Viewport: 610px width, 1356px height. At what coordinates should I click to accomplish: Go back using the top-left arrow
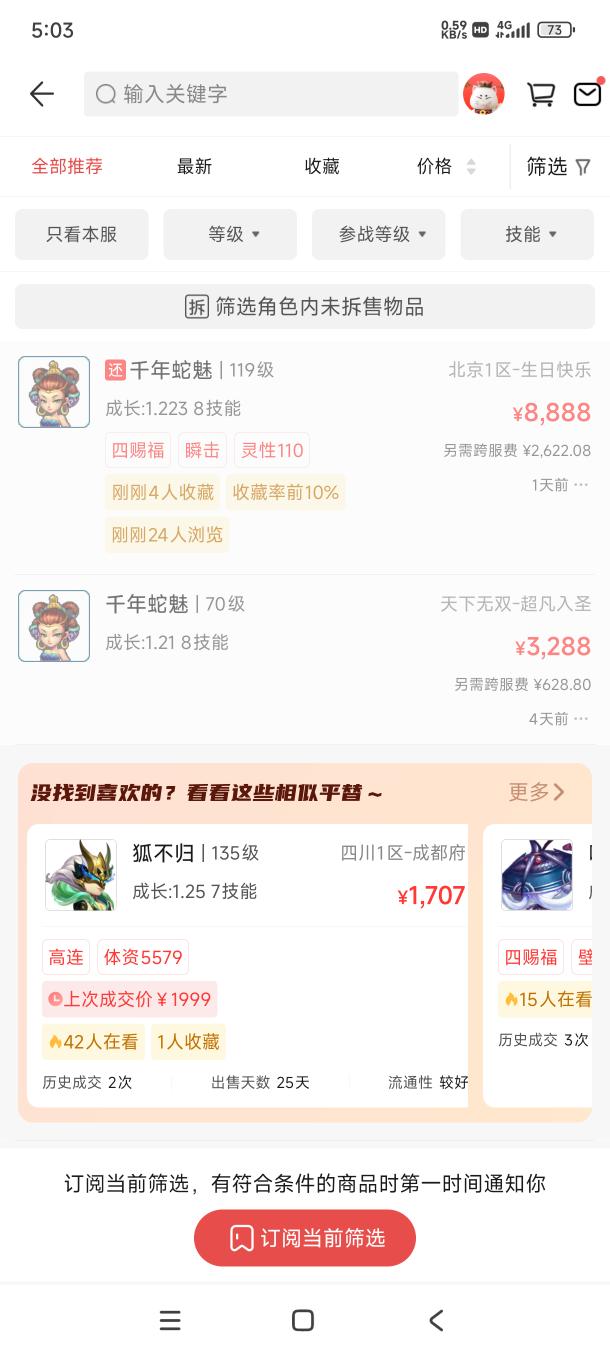(42, 94)
